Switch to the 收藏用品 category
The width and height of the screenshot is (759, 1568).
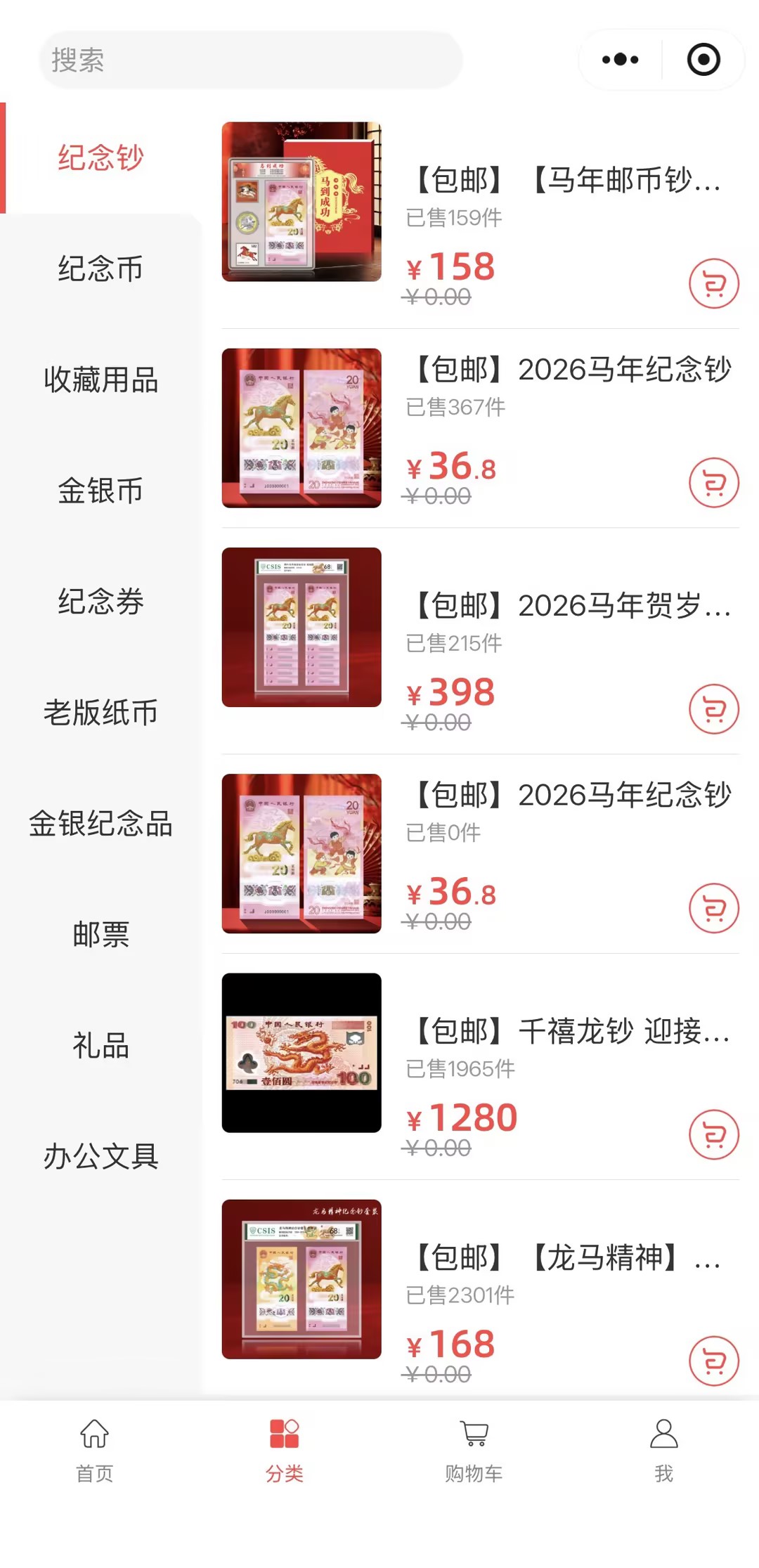[x=100, y=380]
